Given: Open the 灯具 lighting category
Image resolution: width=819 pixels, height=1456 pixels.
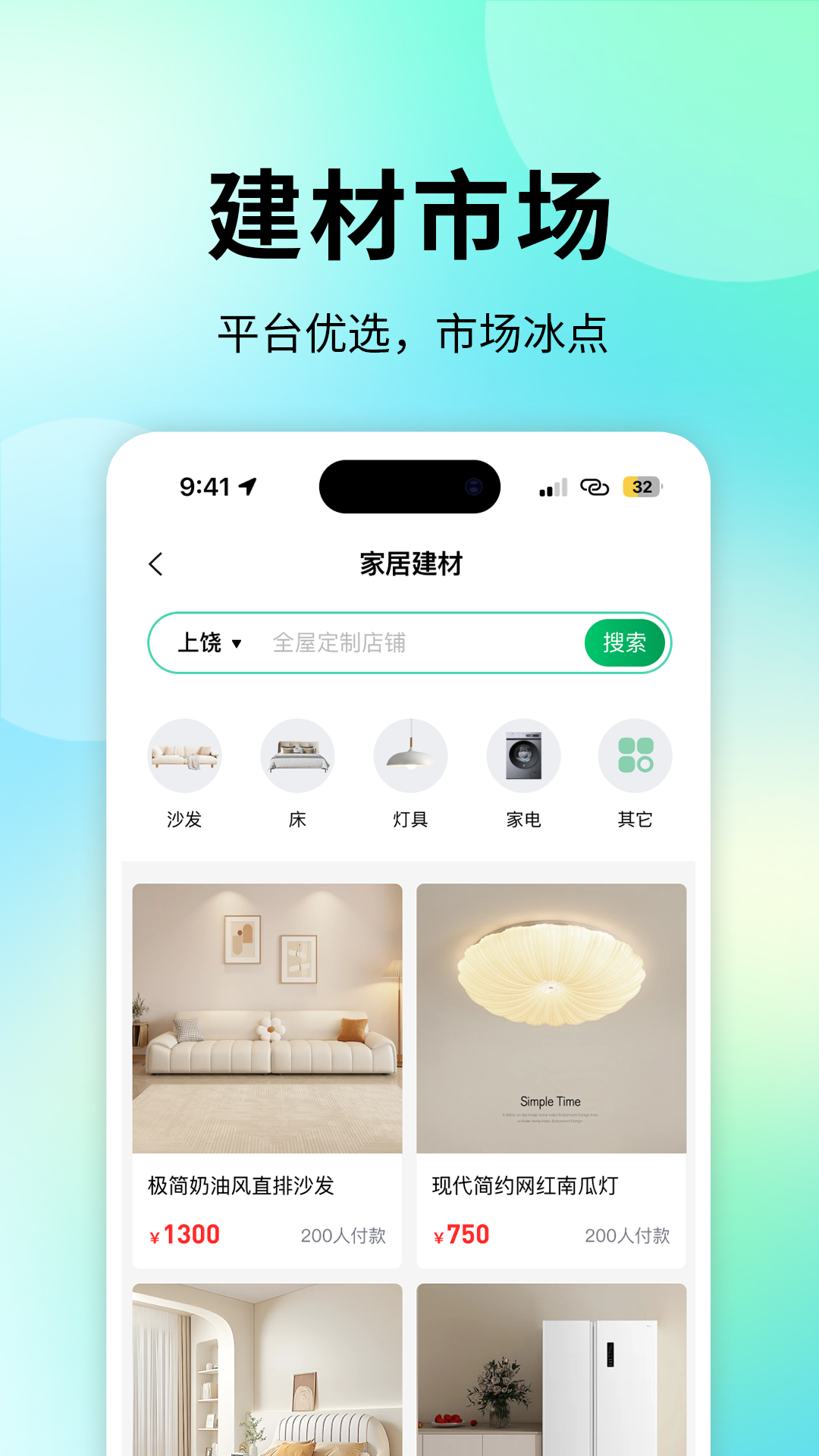Looking at the screenshot, I should click(x=409, y=755).
